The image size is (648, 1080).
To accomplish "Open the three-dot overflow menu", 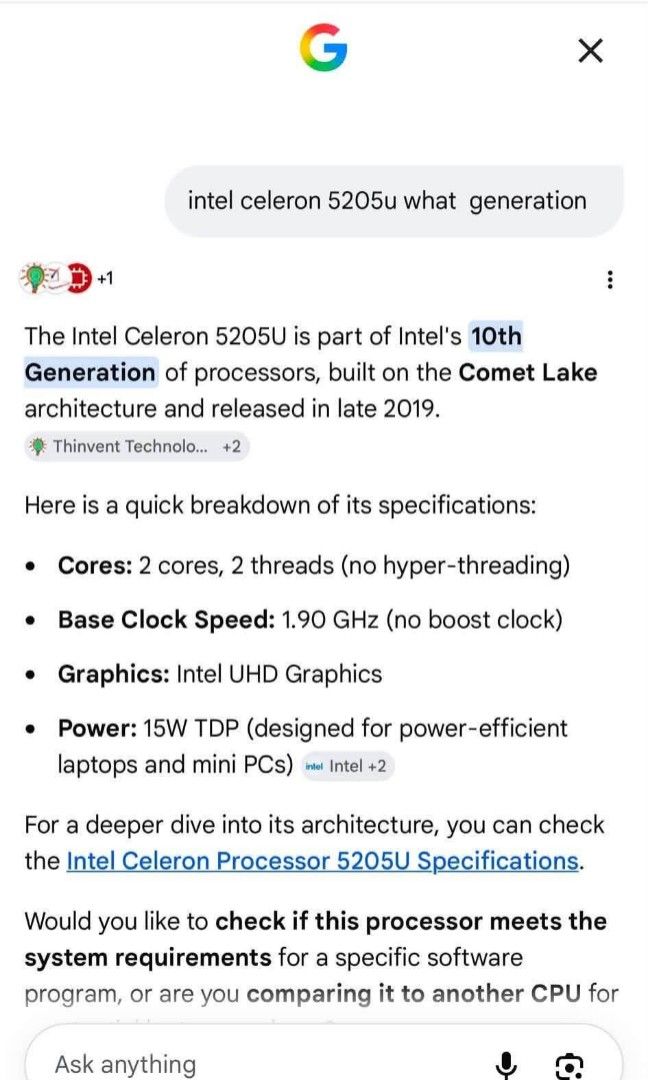I will pos(609,280).
